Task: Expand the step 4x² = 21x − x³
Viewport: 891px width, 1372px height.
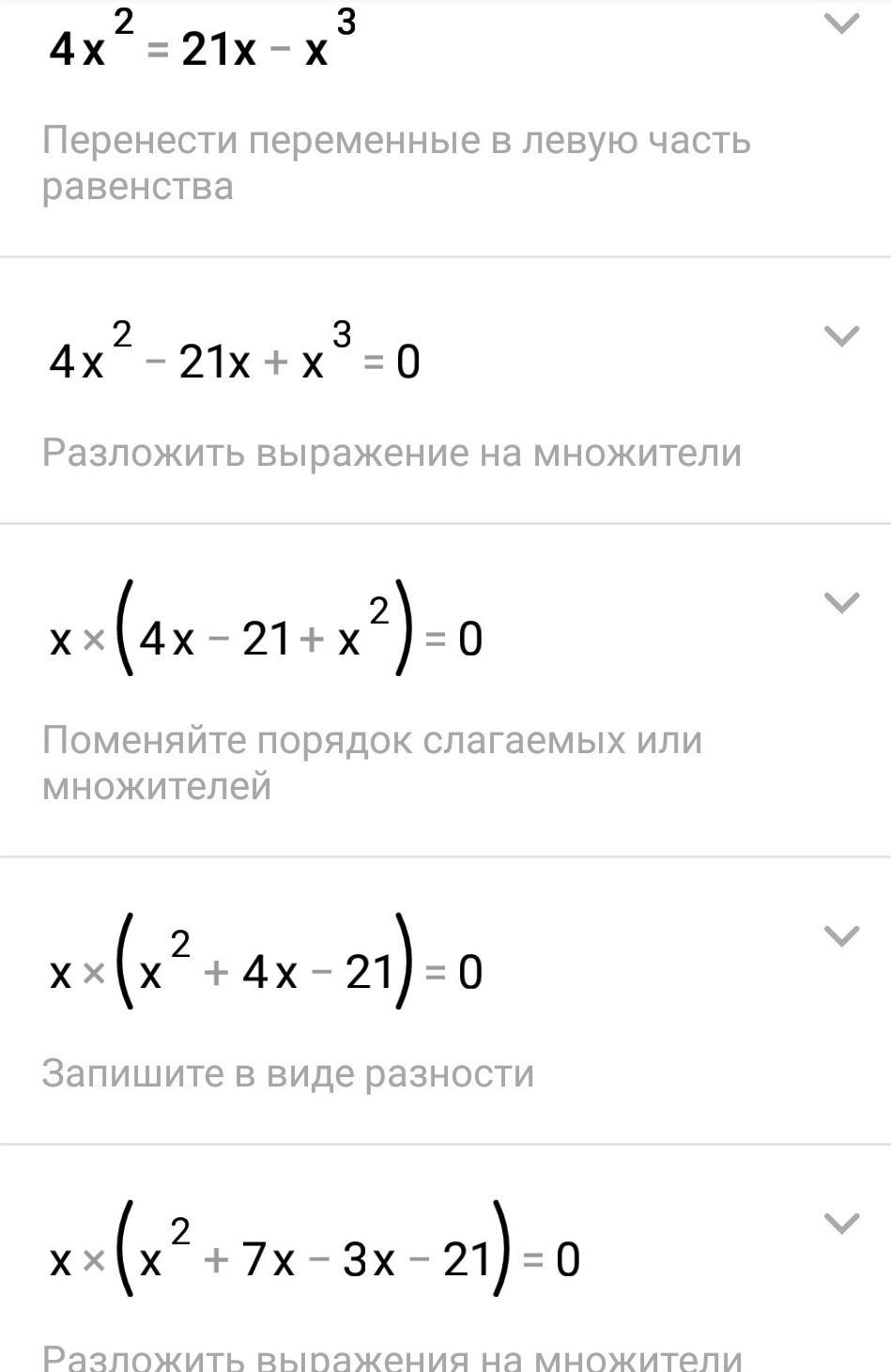Action: point(840,23)
